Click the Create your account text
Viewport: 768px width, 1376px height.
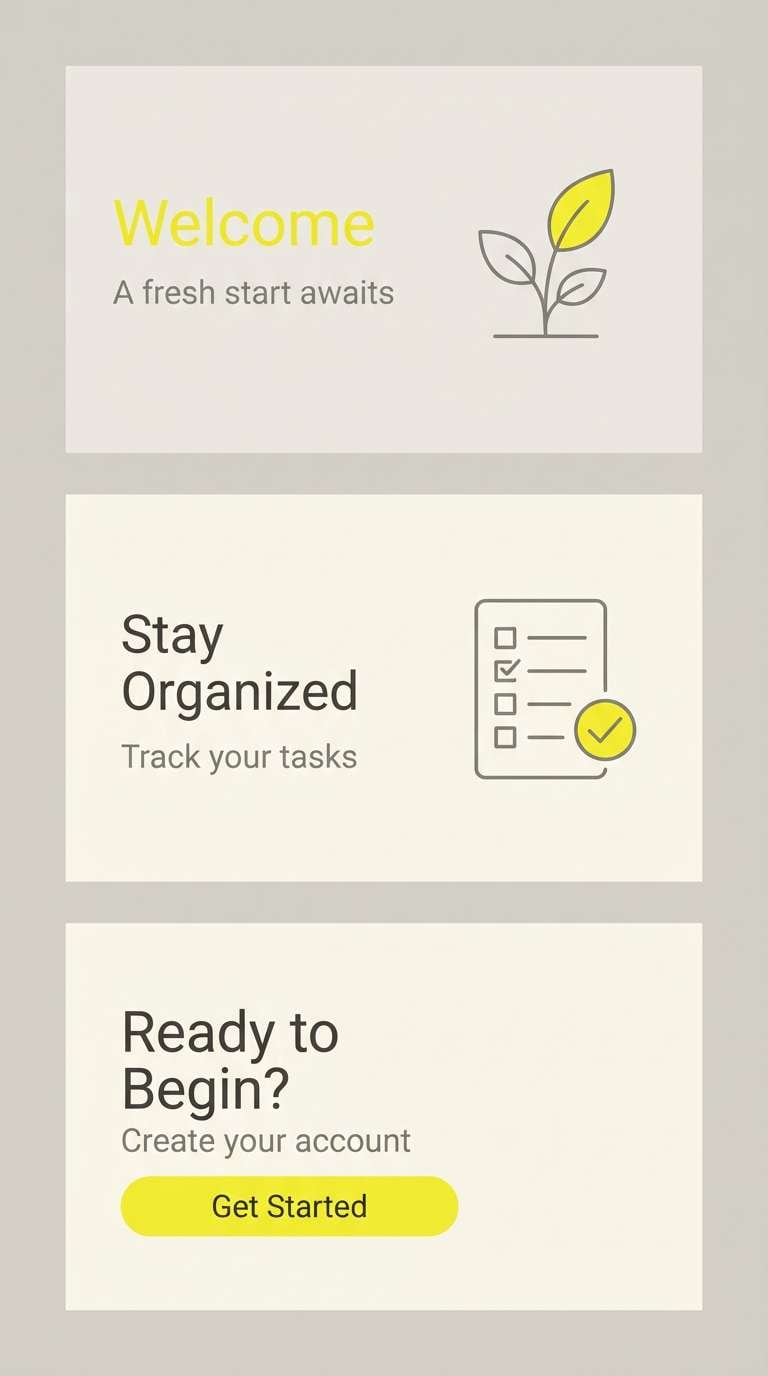265,1140
